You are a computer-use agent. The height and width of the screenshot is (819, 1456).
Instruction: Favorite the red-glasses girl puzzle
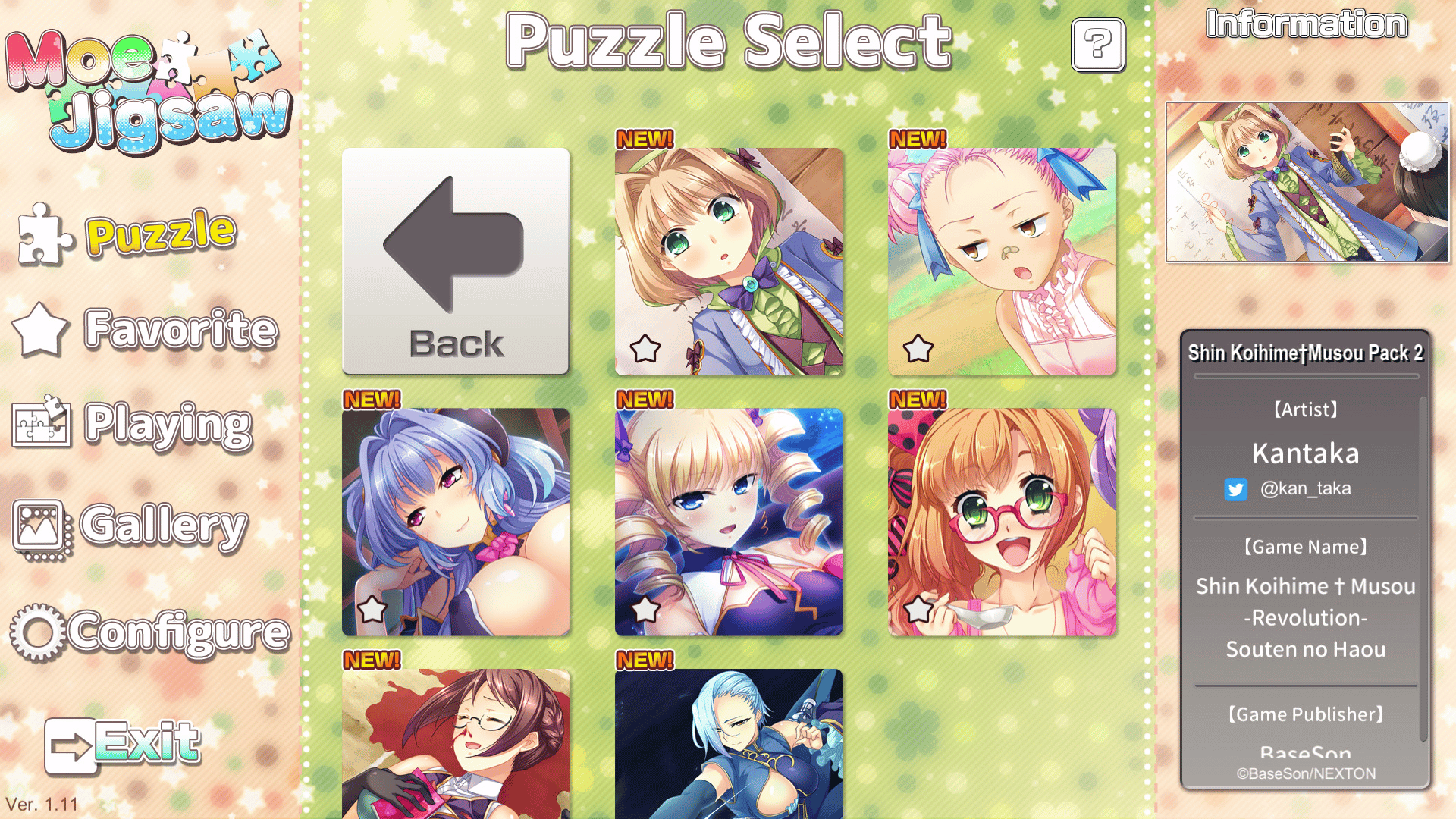coord(918,609)
